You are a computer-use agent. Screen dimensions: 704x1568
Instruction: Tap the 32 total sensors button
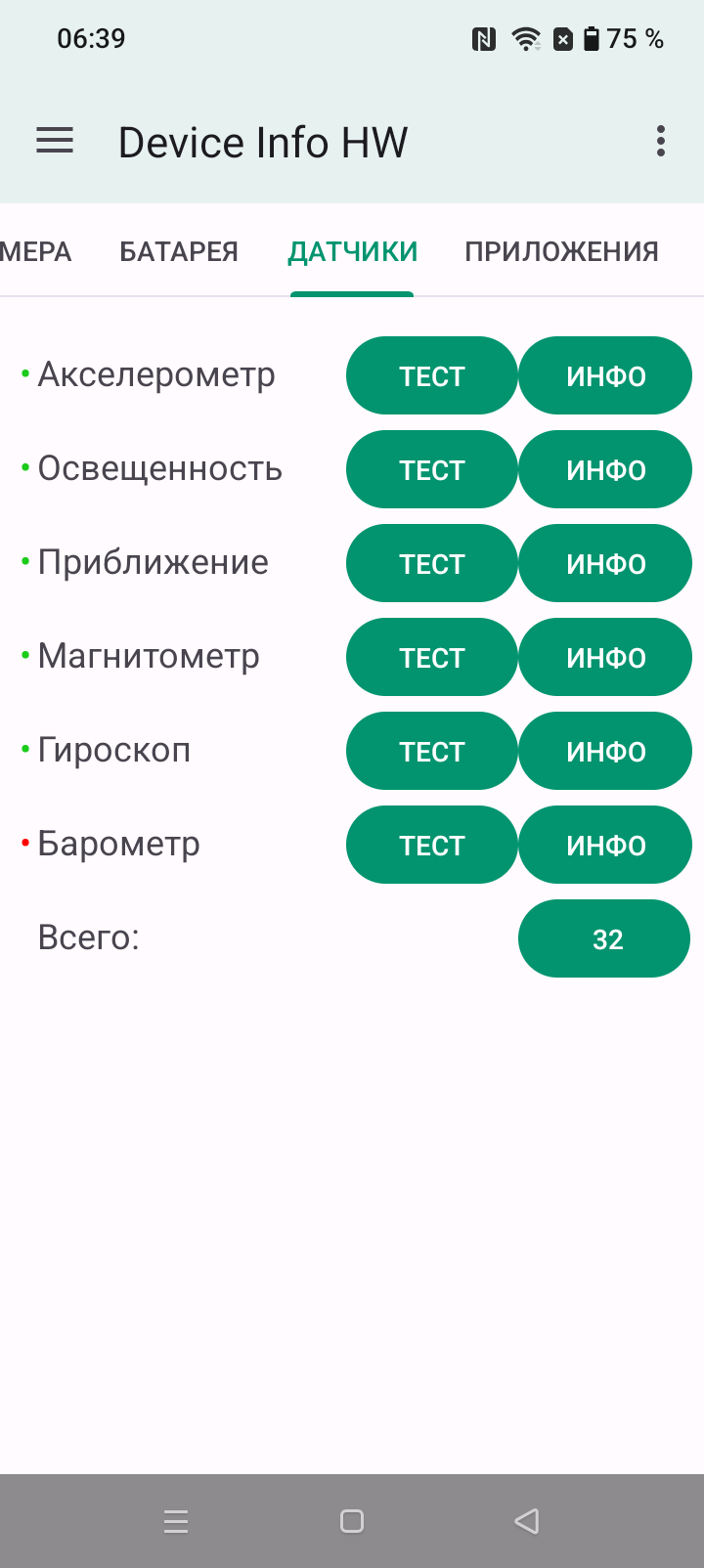[604, 939]
